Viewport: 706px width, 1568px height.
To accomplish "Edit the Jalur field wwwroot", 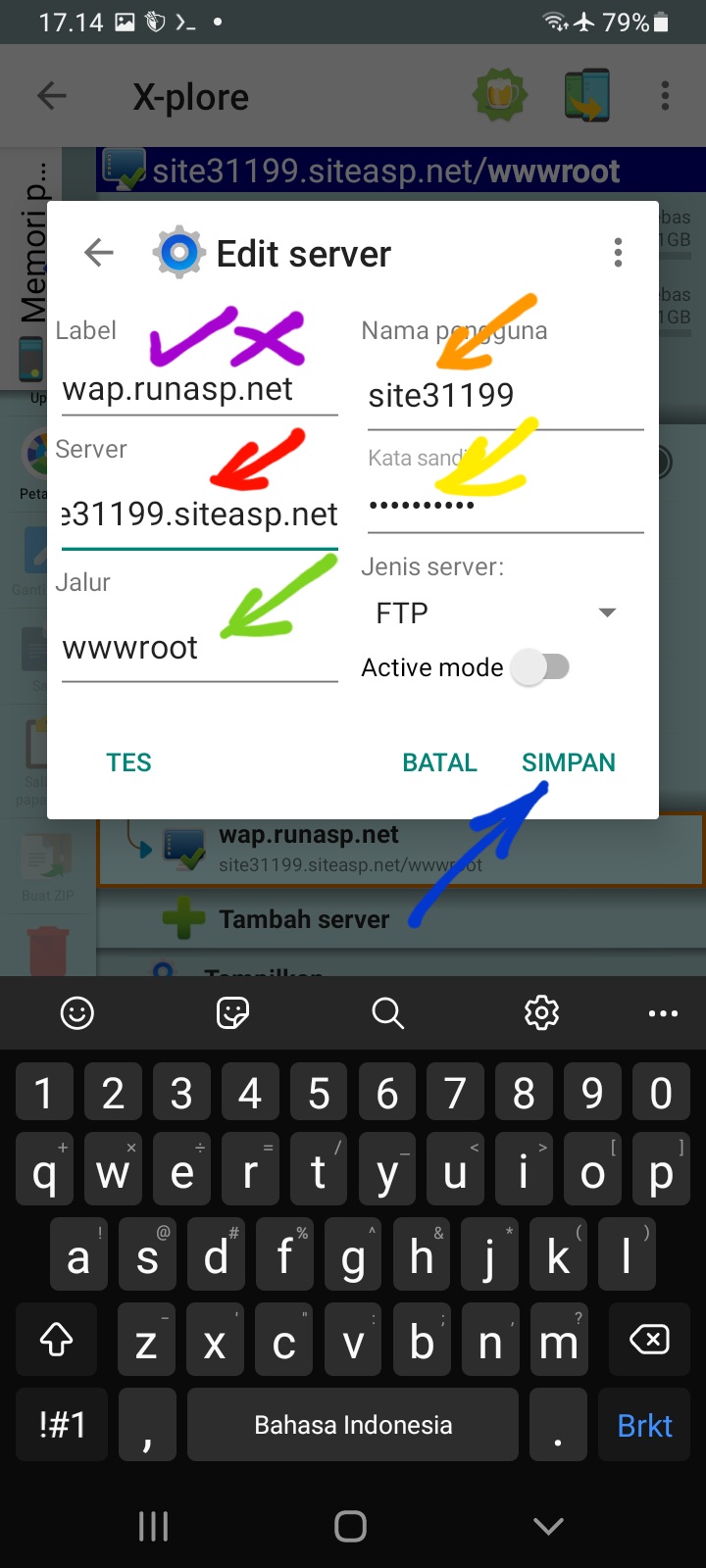I will (x=199, y=648).
